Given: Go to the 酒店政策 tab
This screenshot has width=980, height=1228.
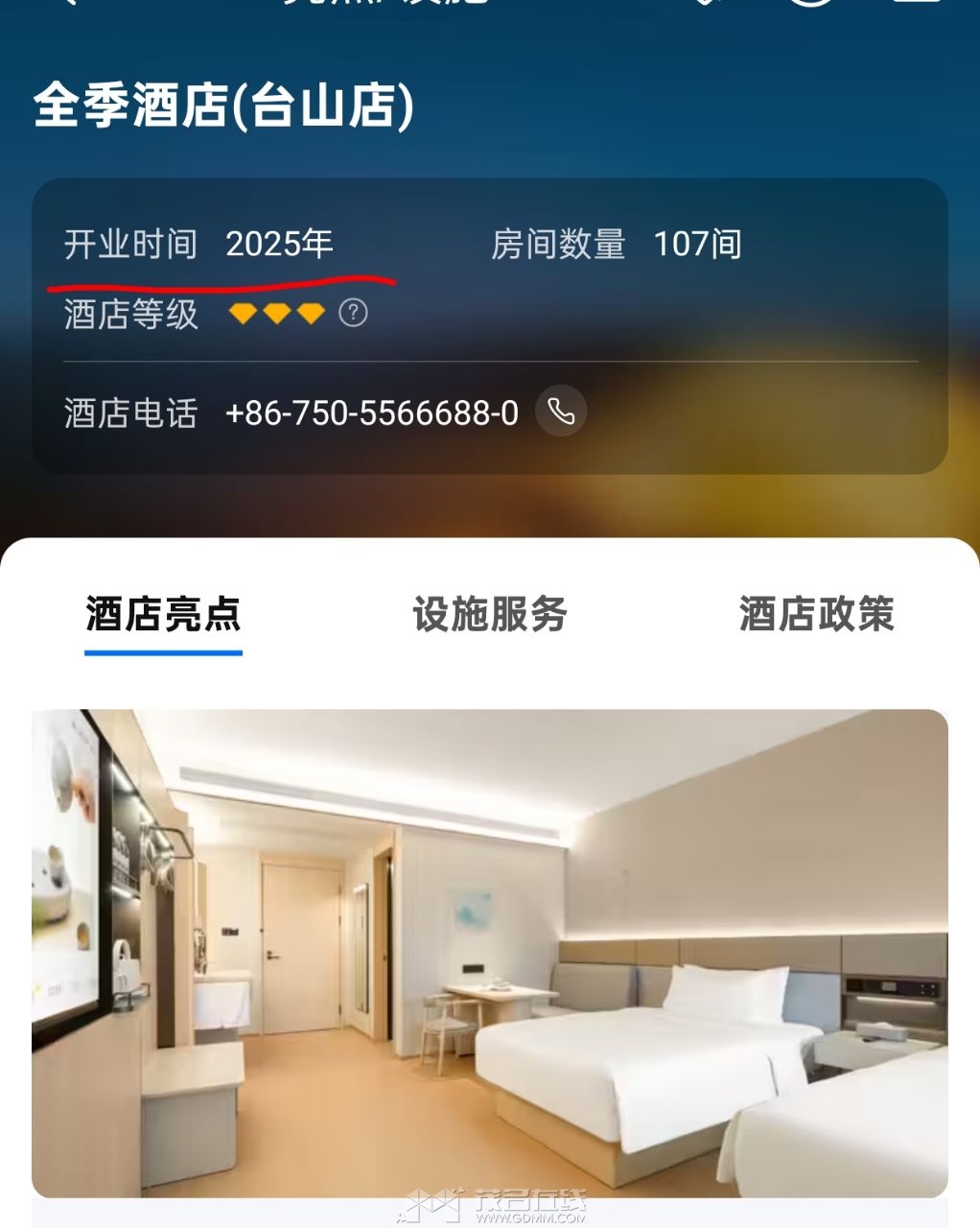Looking at the screenshot, I should point(816,615).
